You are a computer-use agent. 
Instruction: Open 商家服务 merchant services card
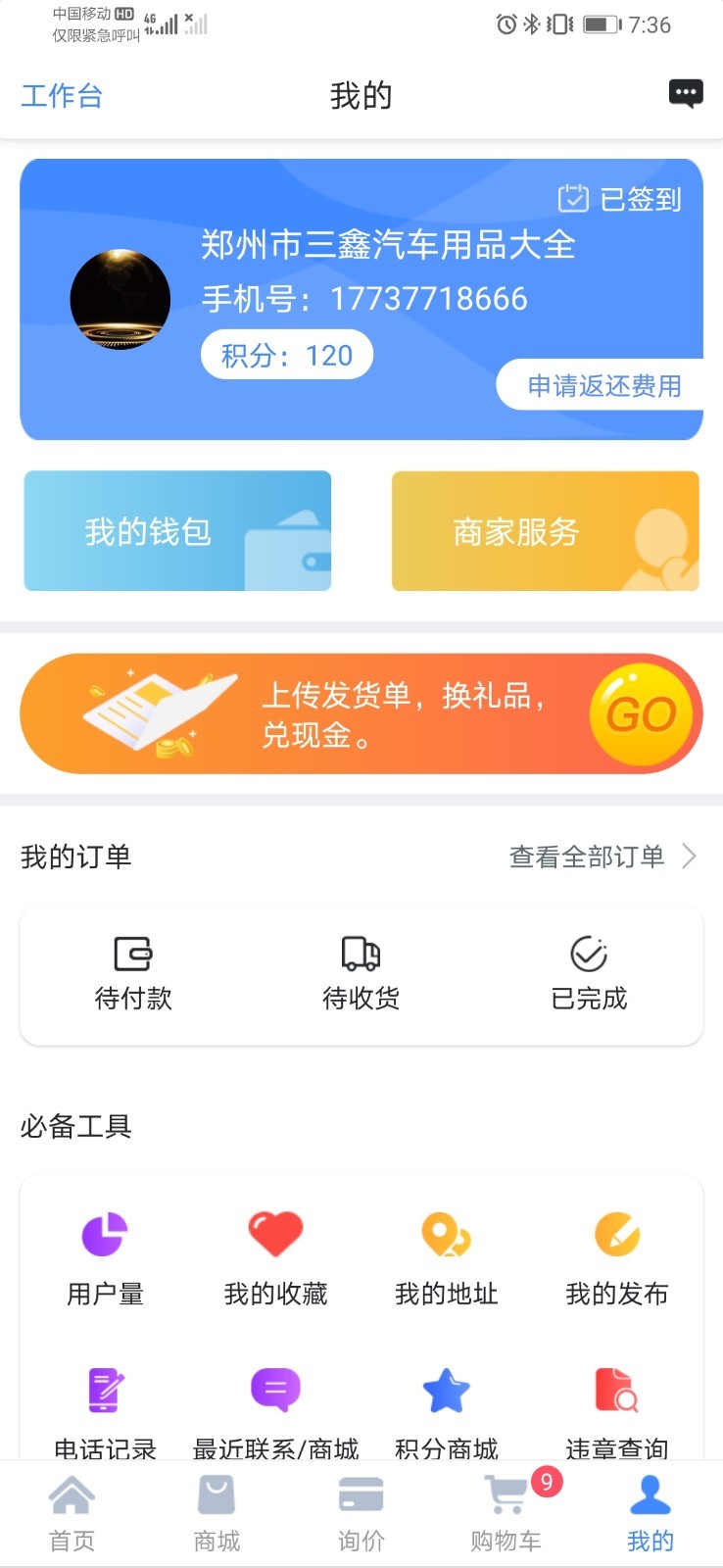pyautogui.click(x=546, y=531)
